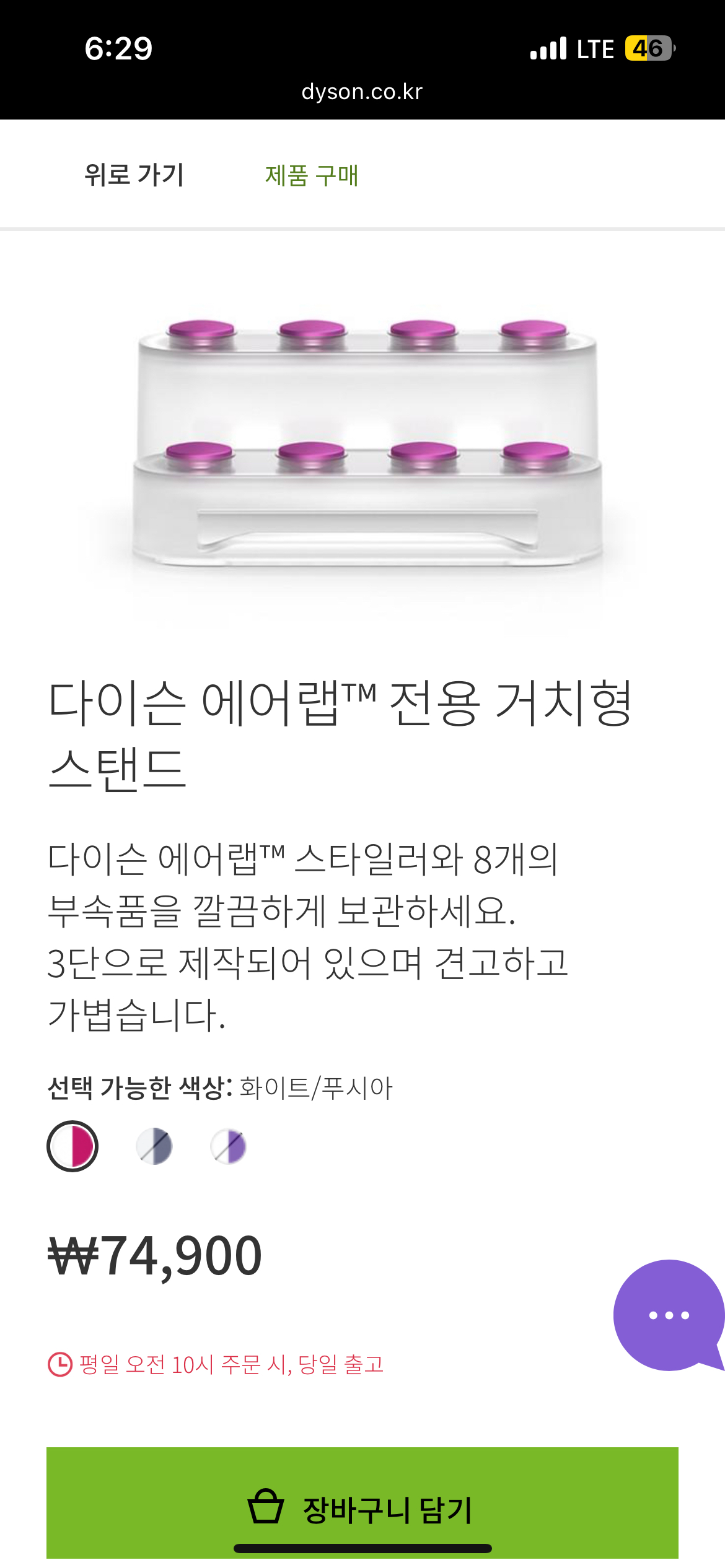
Task: Tap 위로 가기 to jump to top
Action: pyautogui.click(x=134, y=175)
